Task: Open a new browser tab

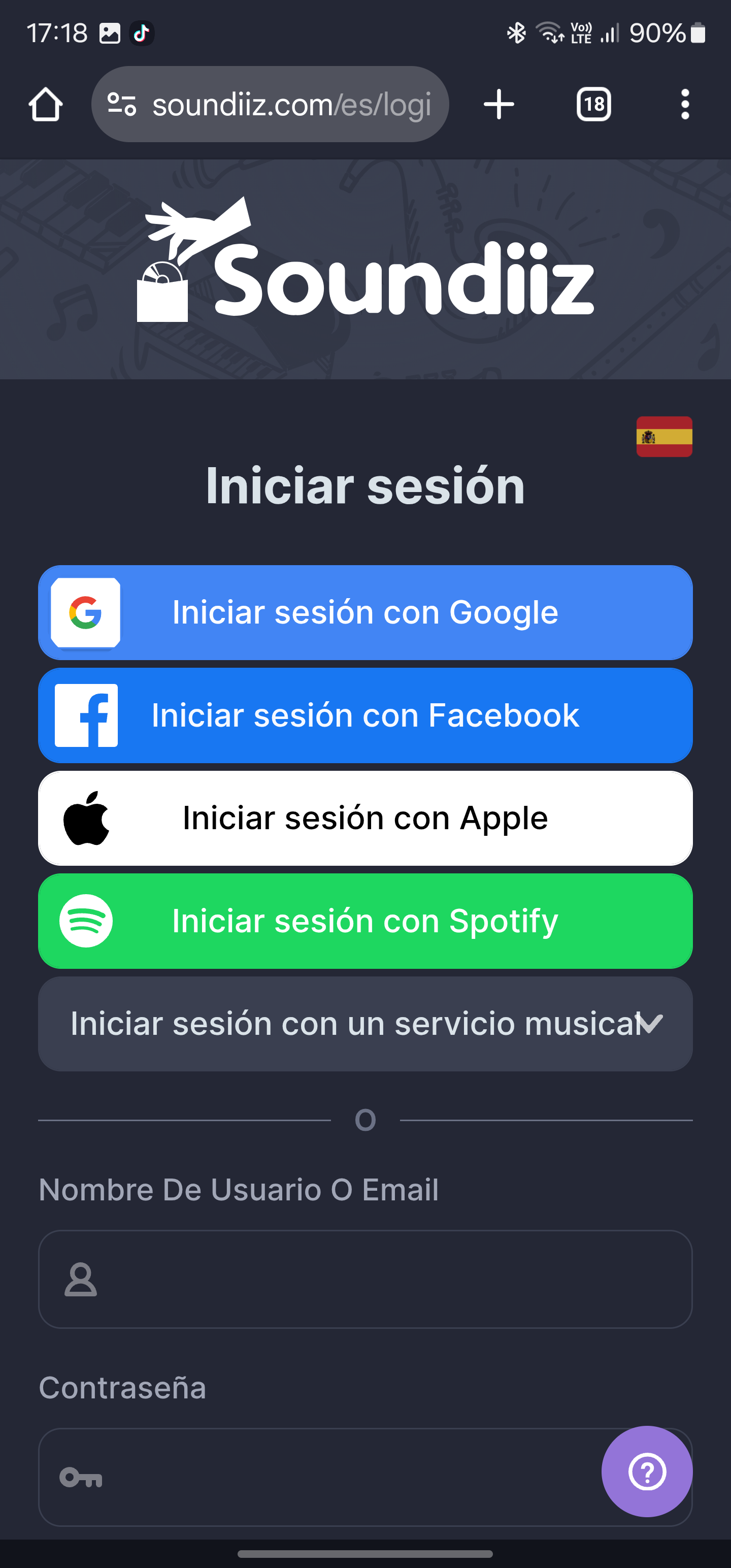Action: pos(499,105)
